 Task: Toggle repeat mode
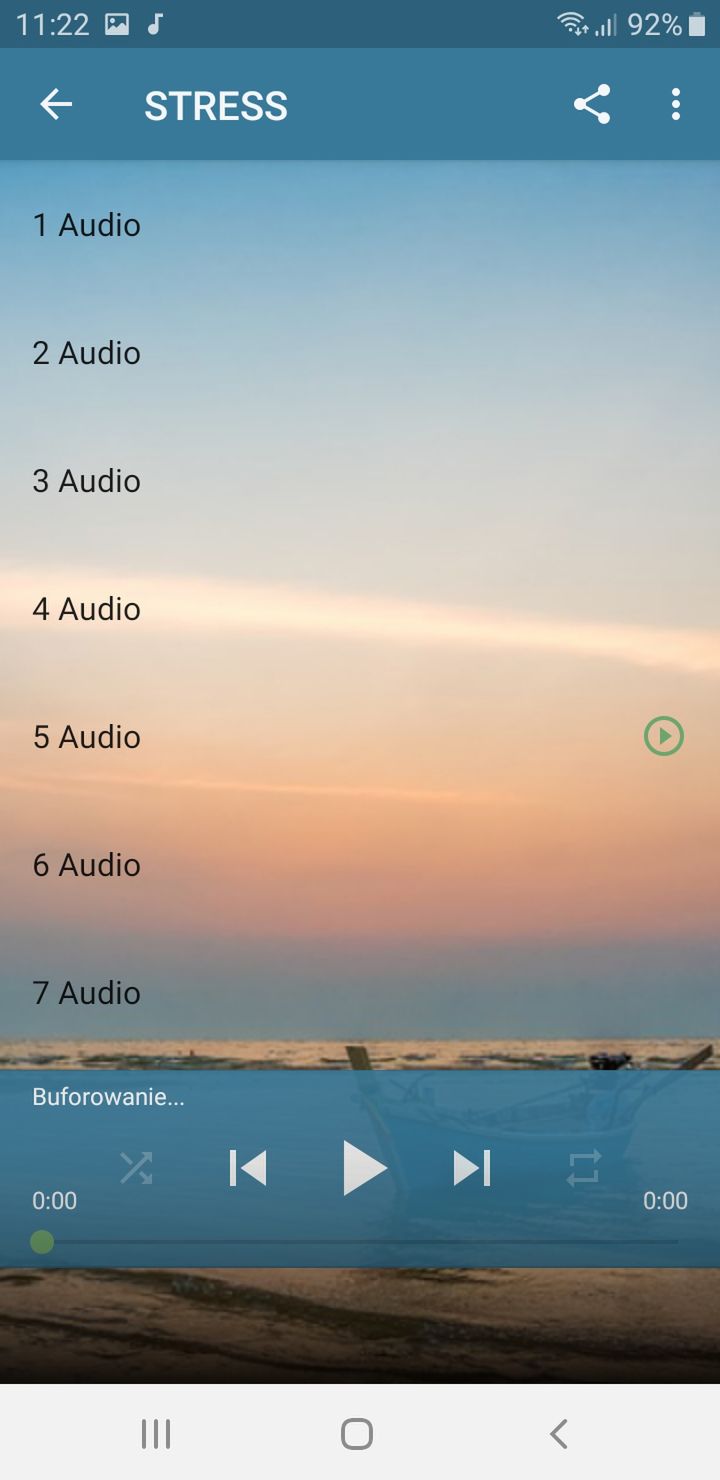click(584, 1168)
